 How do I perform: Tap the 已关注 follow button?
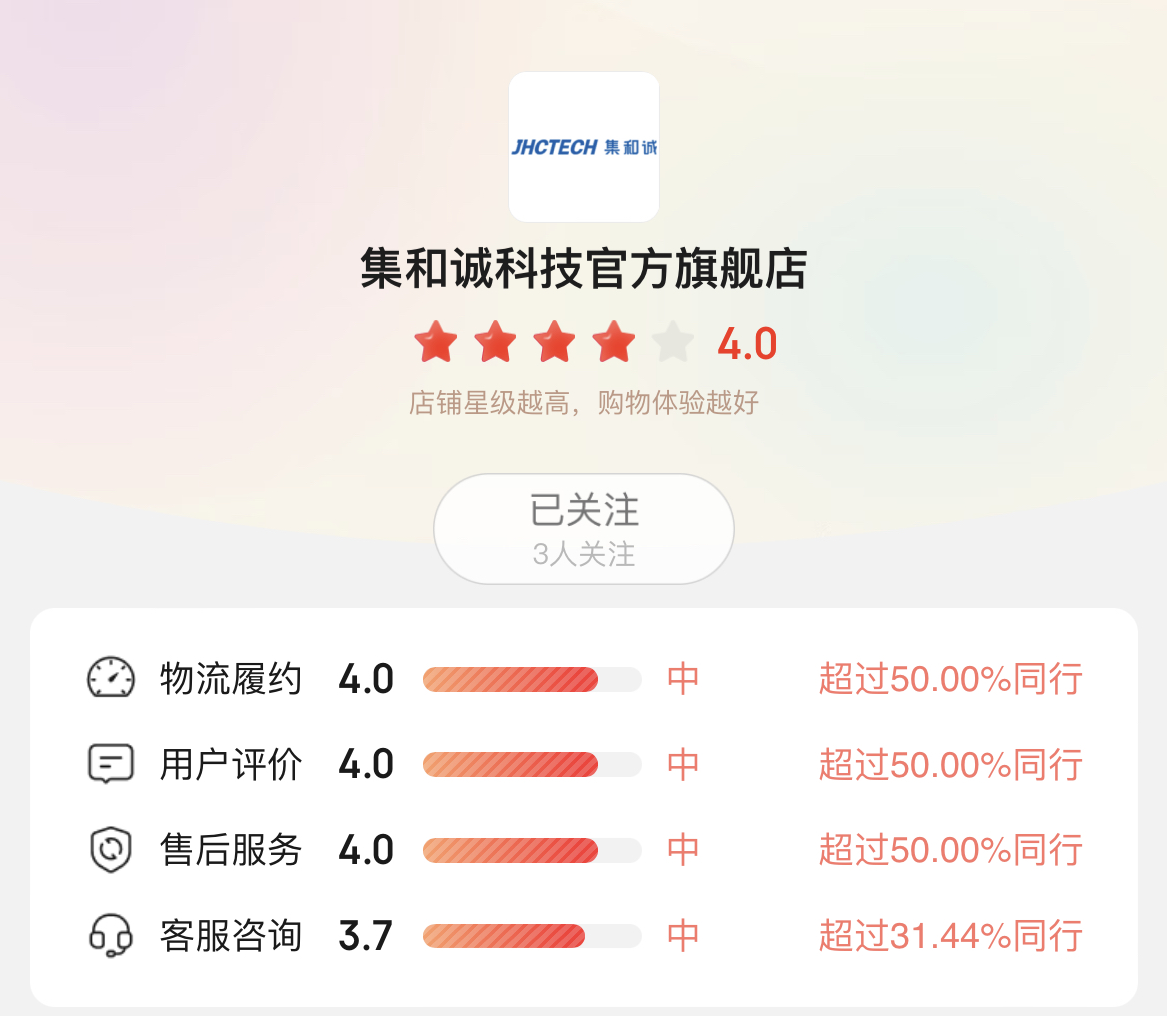pyautogui.click(x=583, y=528)
